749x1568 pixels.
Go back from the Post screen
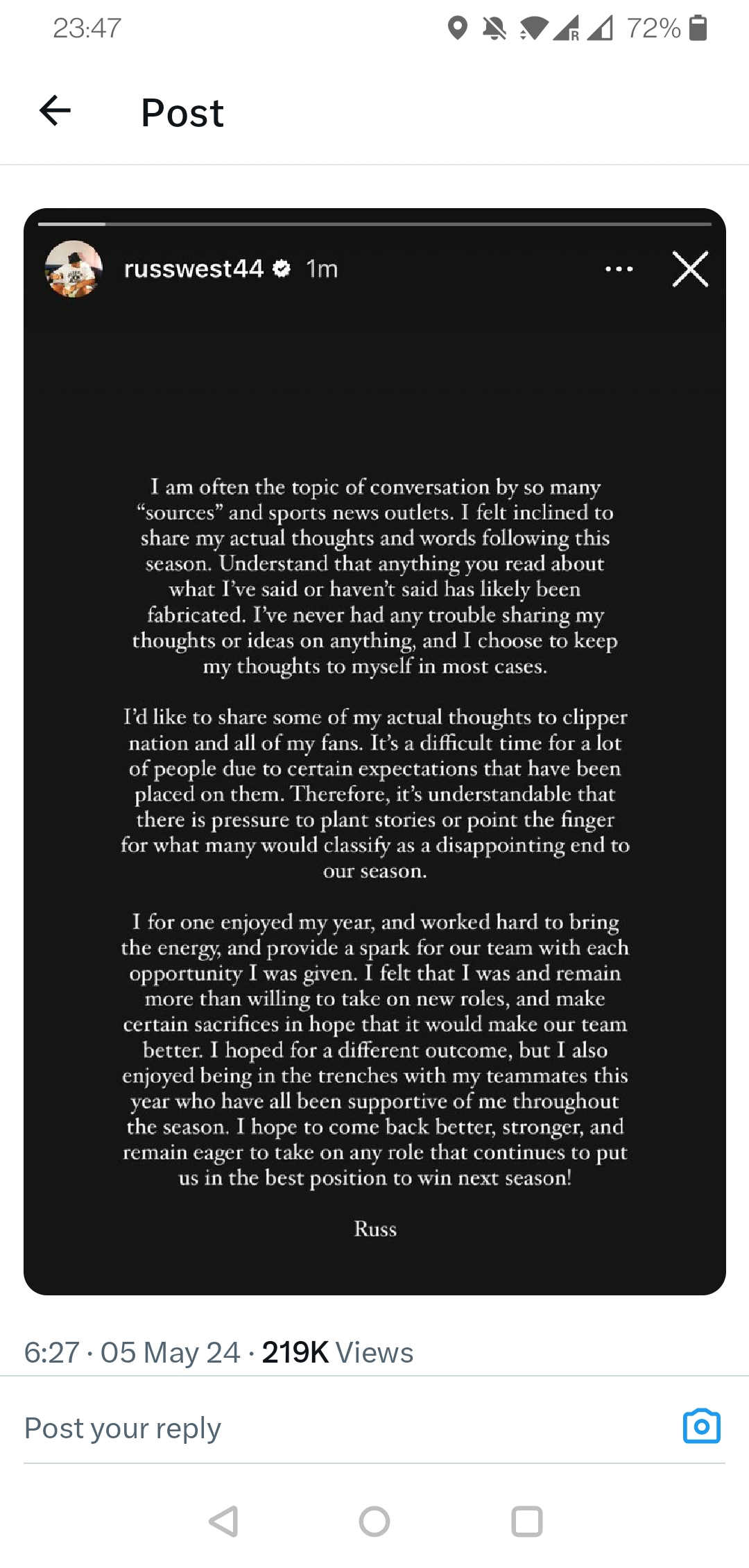55,111
